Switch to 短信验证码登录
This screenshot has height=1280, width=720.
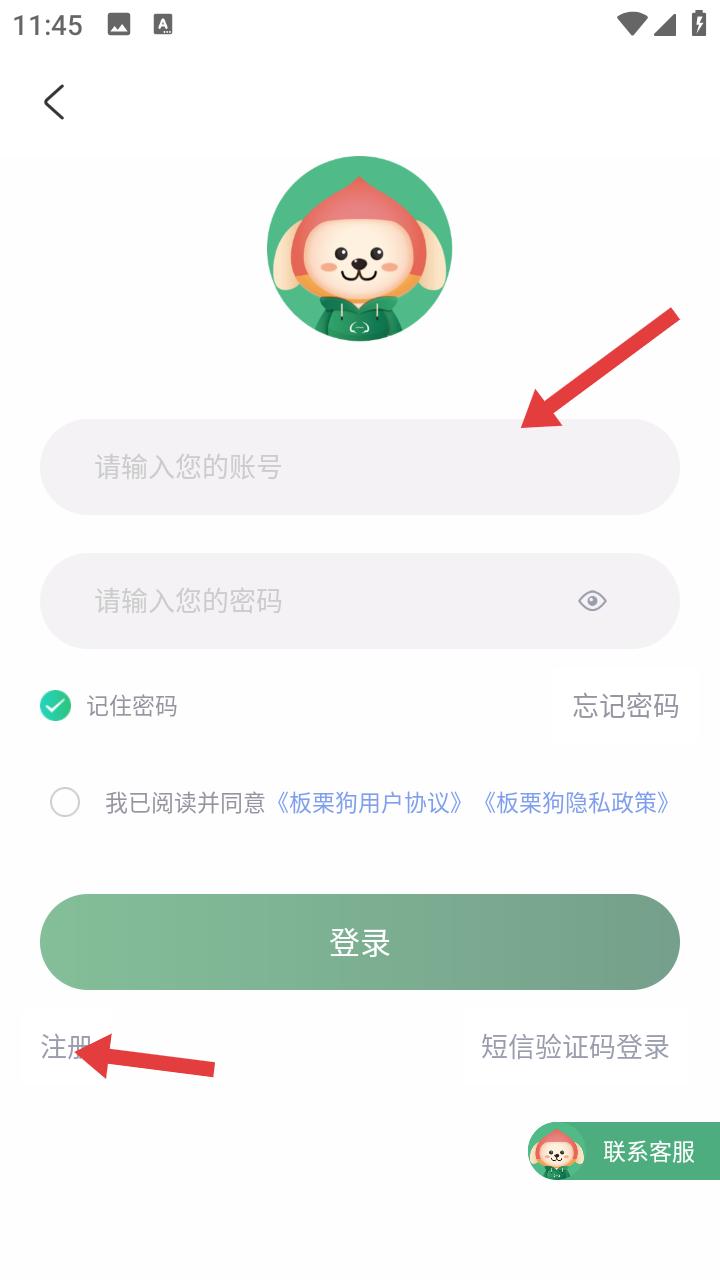click(x=575, y=1047)
